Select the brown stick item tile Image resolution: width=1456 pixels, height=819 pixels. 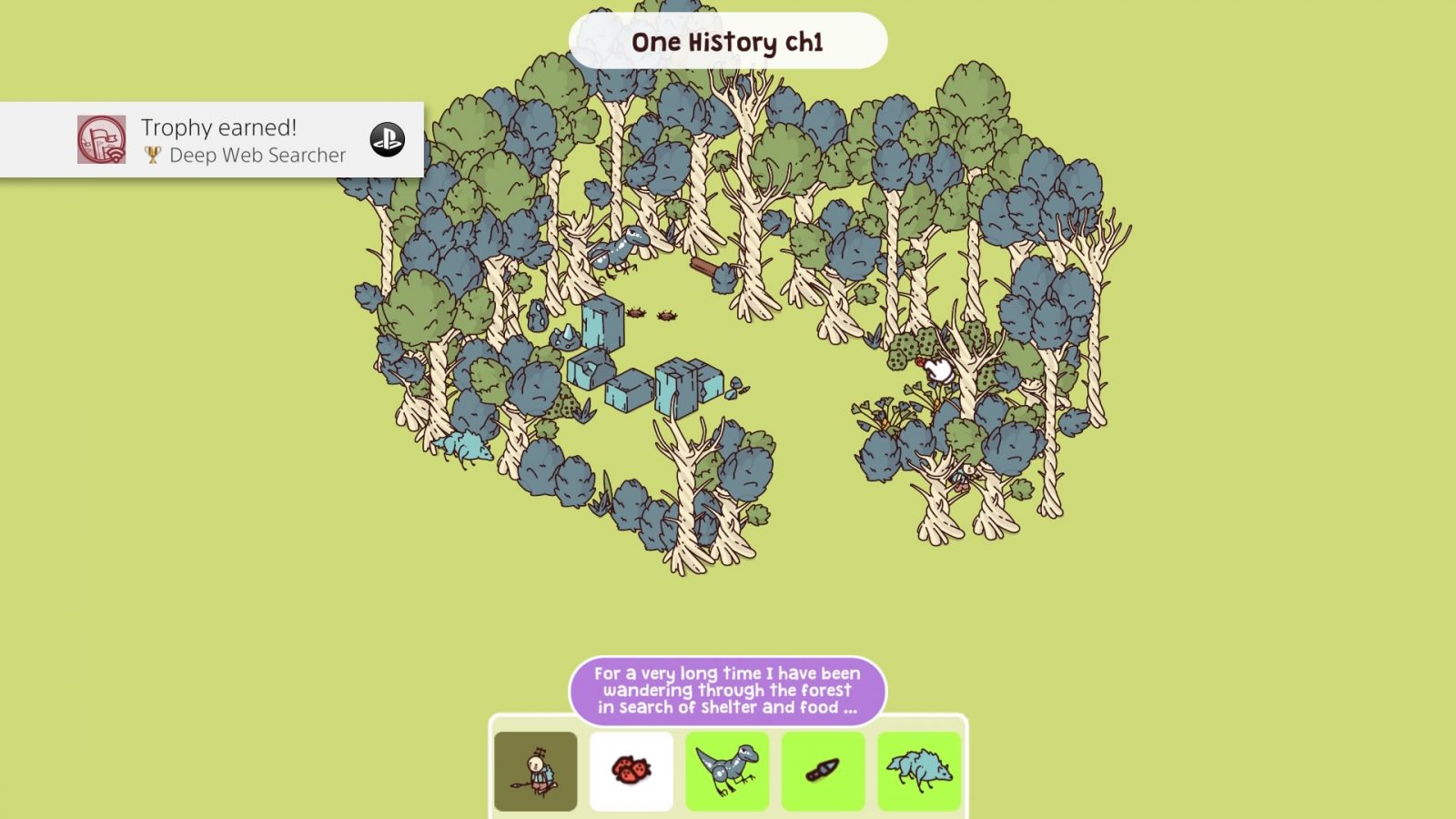tap(823, 771)
